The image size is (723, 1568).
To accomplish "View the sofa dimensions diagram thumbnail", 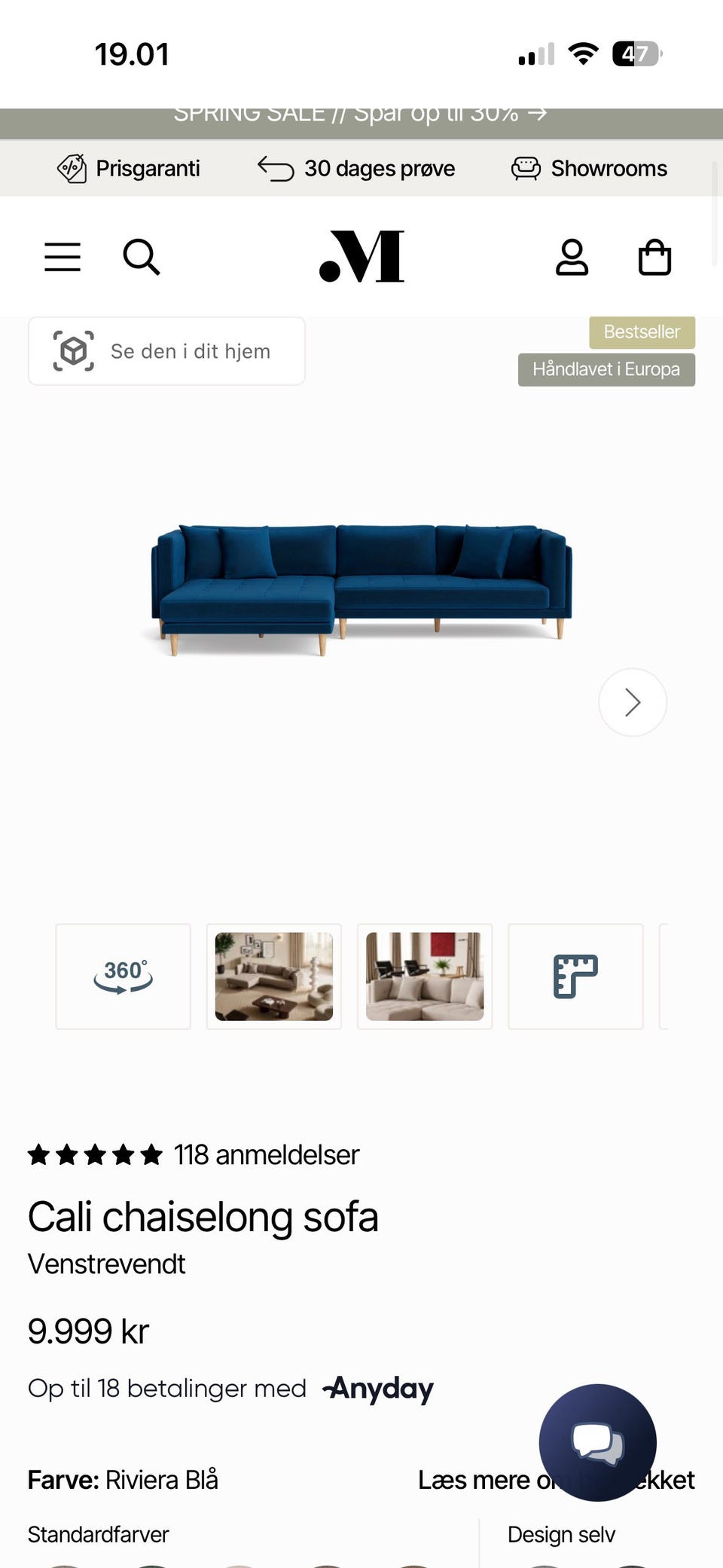I will click(x=575, y=977).
